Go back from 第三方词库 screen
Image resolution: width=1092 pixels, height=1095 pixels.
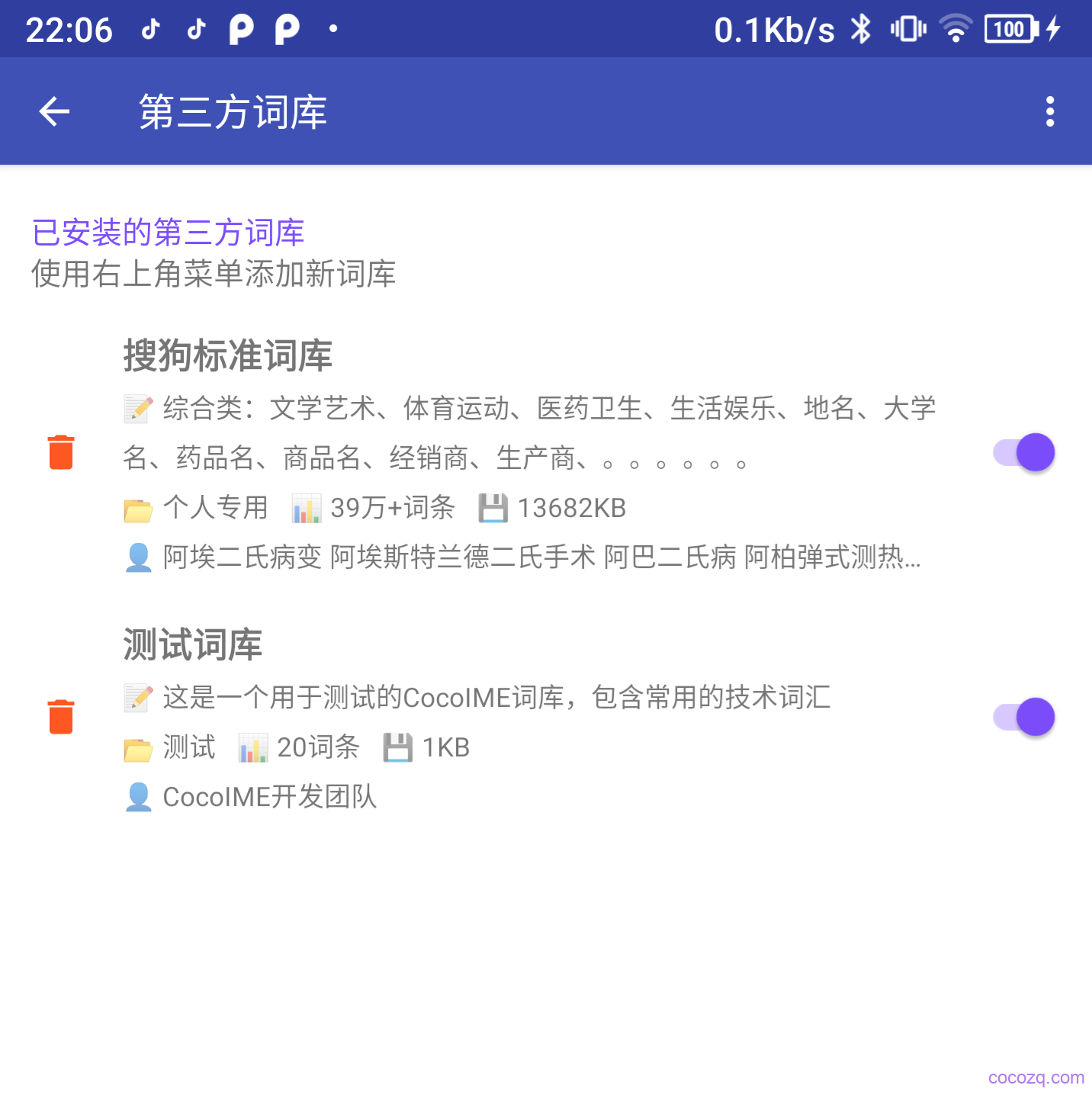[x=54, y=112]
